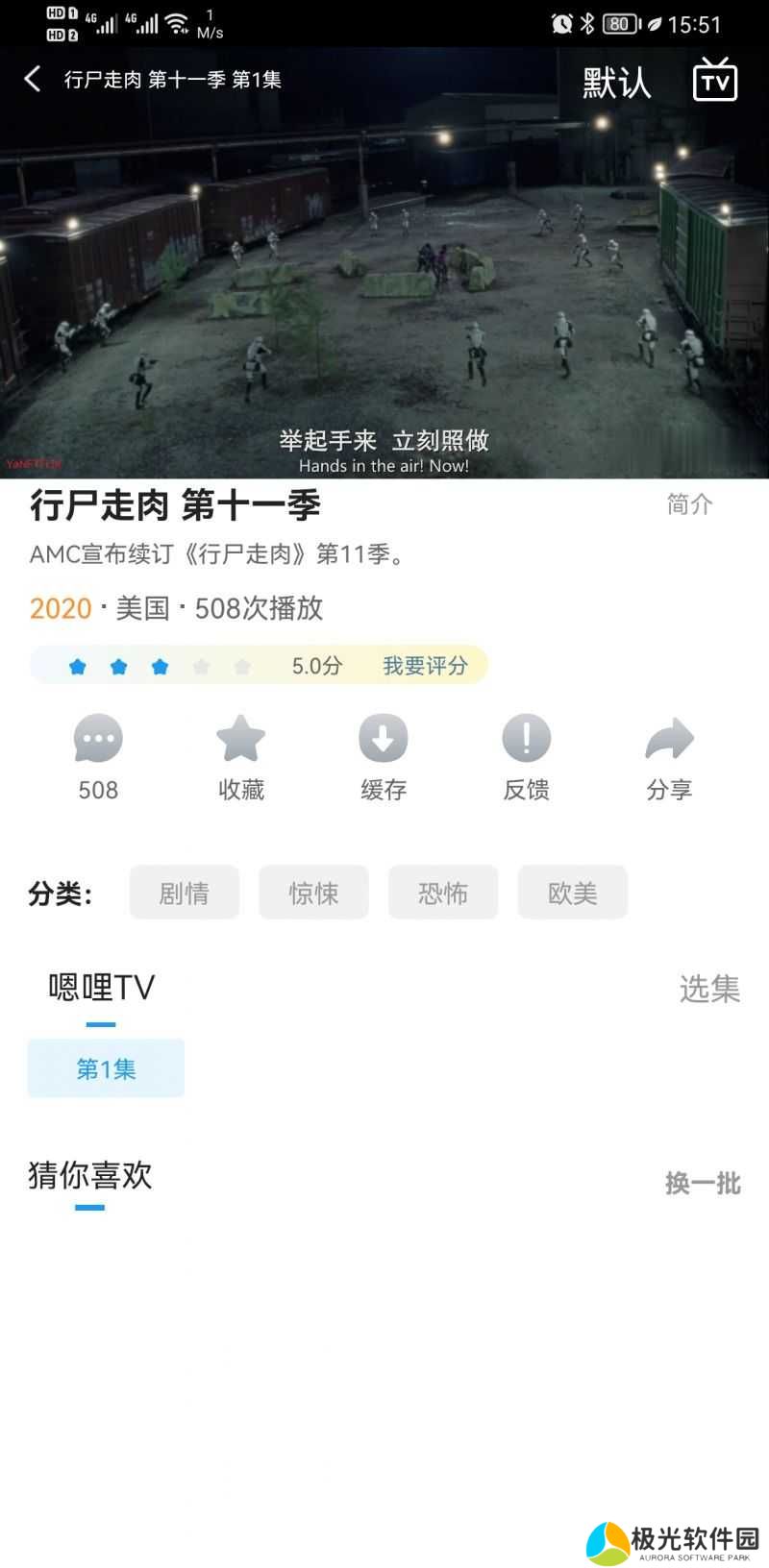Screen dimensions: 769x1568
Task: Open the 508 comments
Action: [98, 757]
